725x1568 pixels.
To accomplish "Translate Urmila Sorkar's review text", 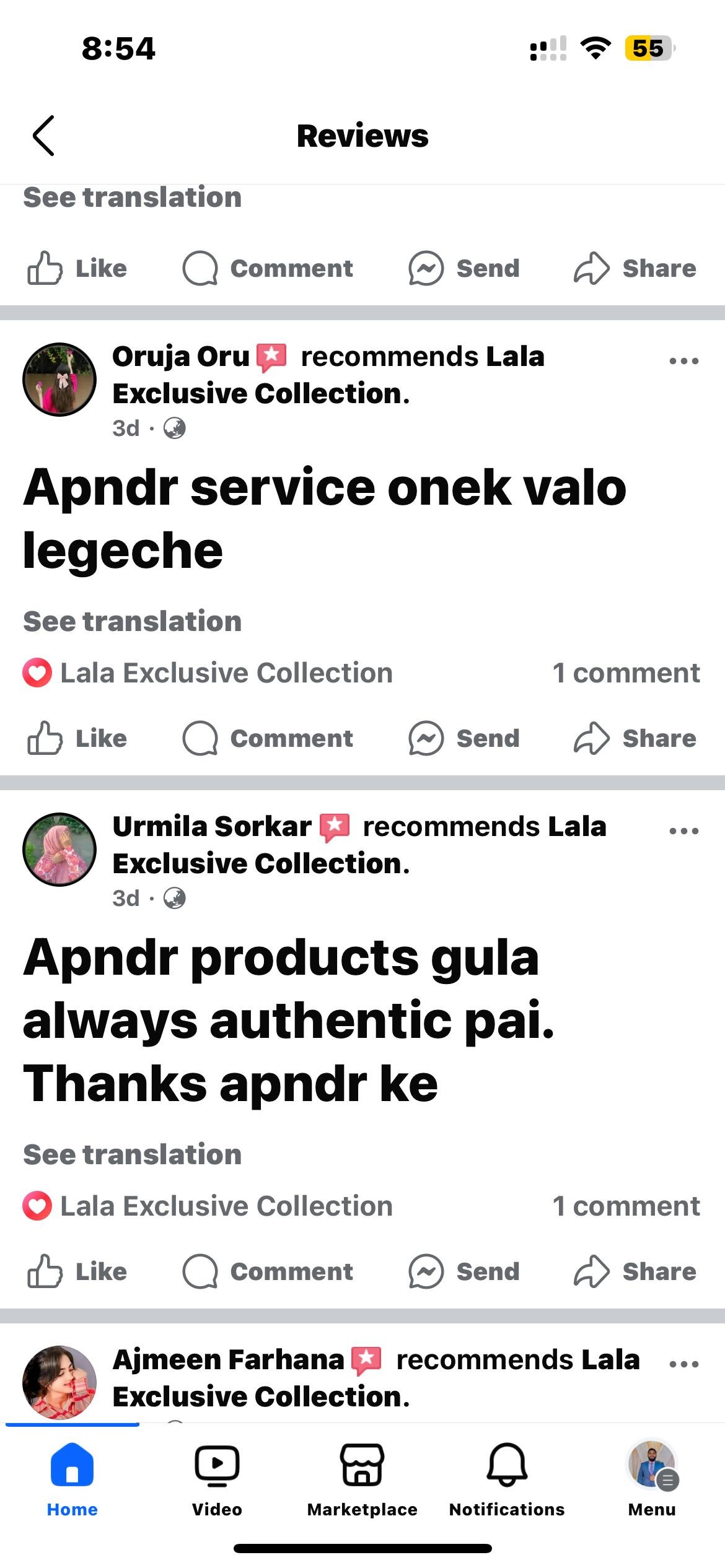I will click(132, 1154).
